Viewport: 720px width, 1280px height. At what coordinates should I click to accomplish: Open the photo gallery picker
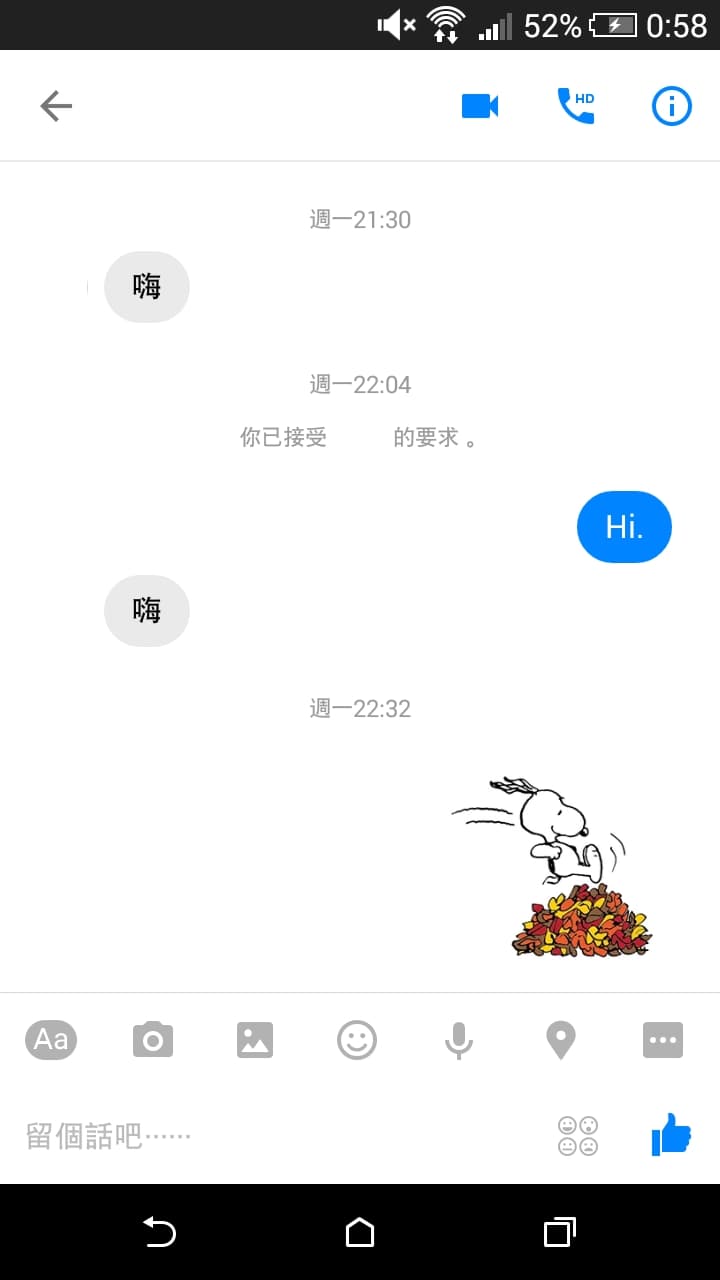point(255,1040)
